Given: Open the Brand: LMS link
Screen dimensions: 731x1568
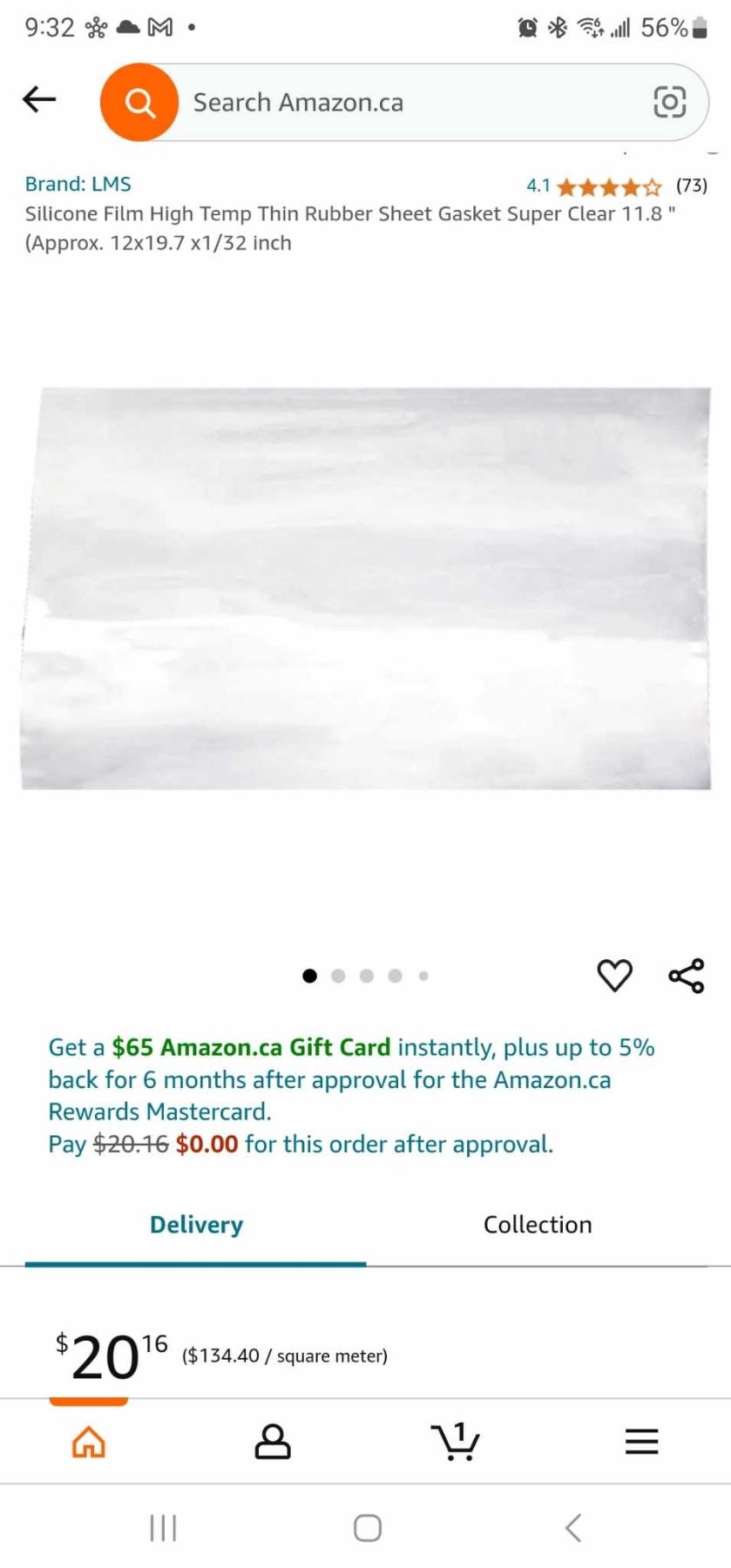Looking at the screenshot, I should click(78, 185).
